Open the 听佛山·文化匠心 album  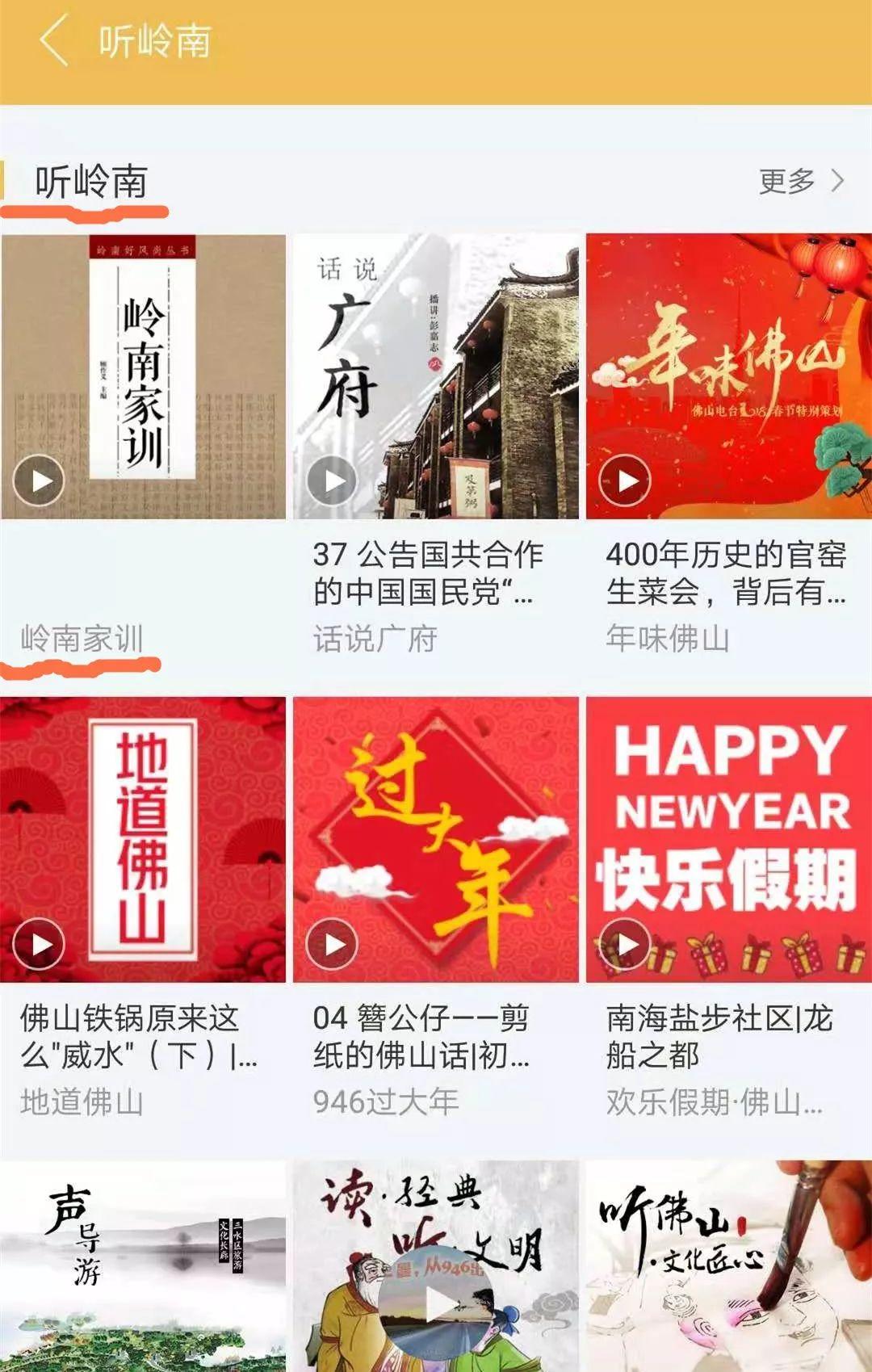tap(728, 1265)
